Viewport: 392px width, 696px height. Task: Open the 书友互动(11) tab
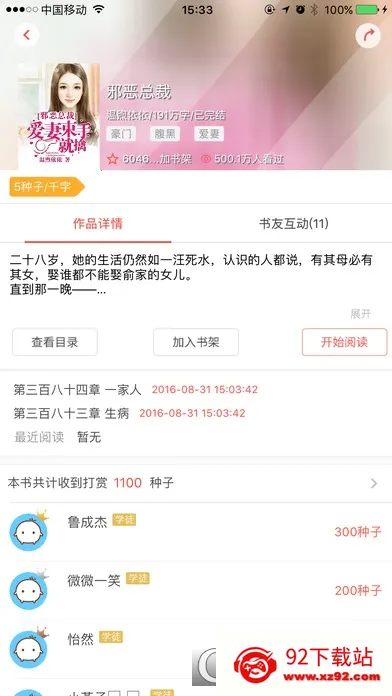[294, 224]
